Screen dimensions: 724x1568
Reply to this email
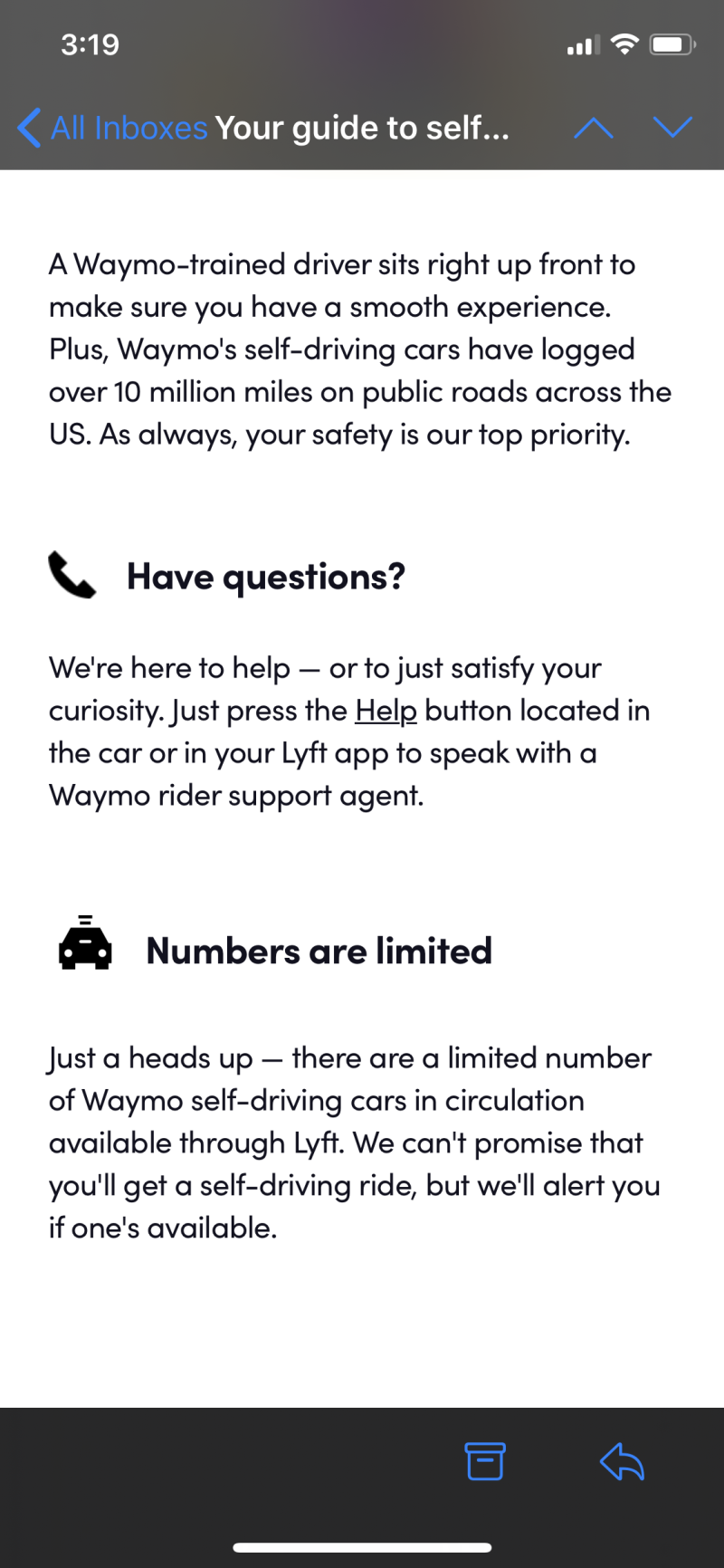click(x=622, y=1461)
